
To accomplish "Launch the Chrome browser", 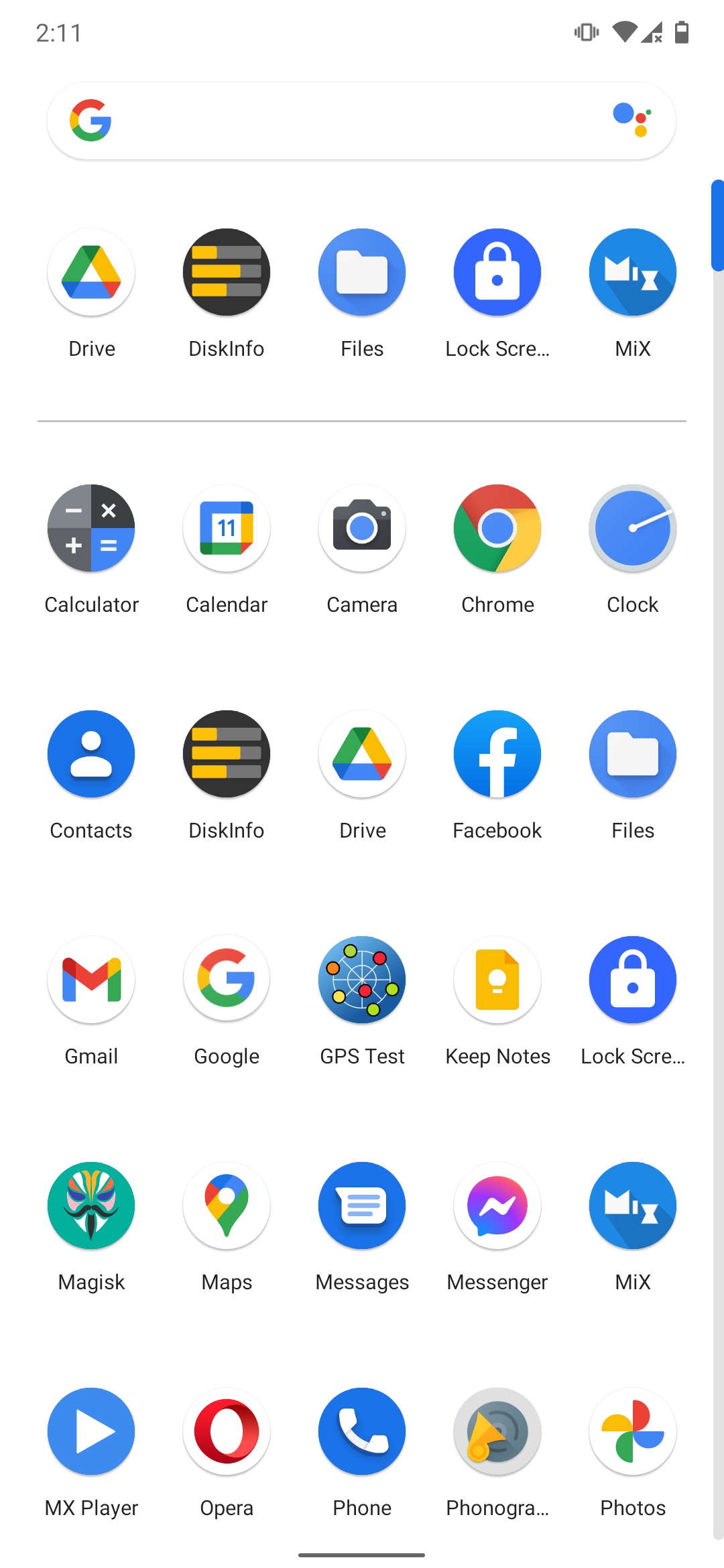I will coord(497,529).
